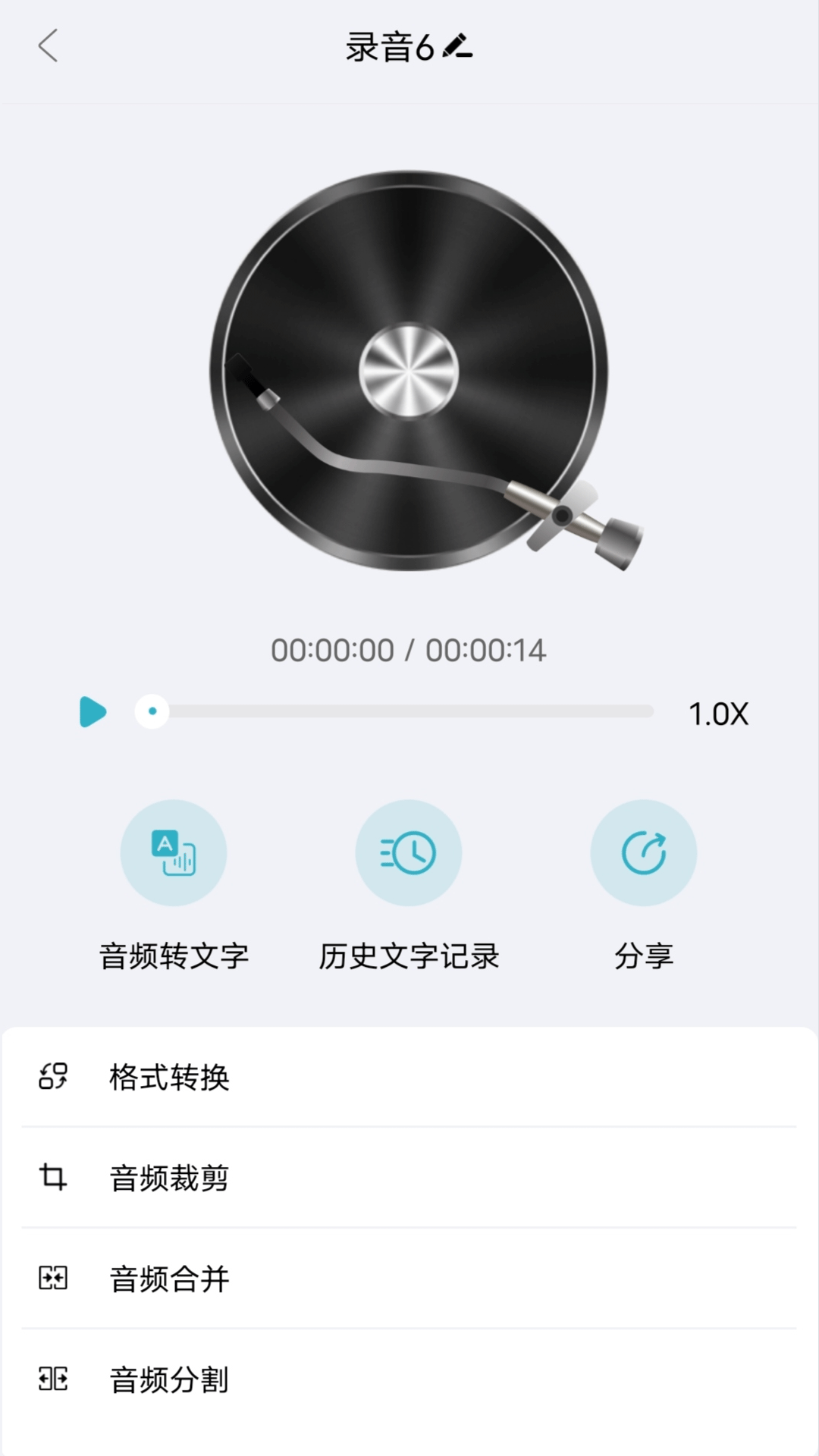This screenshot has width=819, height=1456.
Task: Open the 格式转换 row to convert format
Action: [x=171, y=1078]
